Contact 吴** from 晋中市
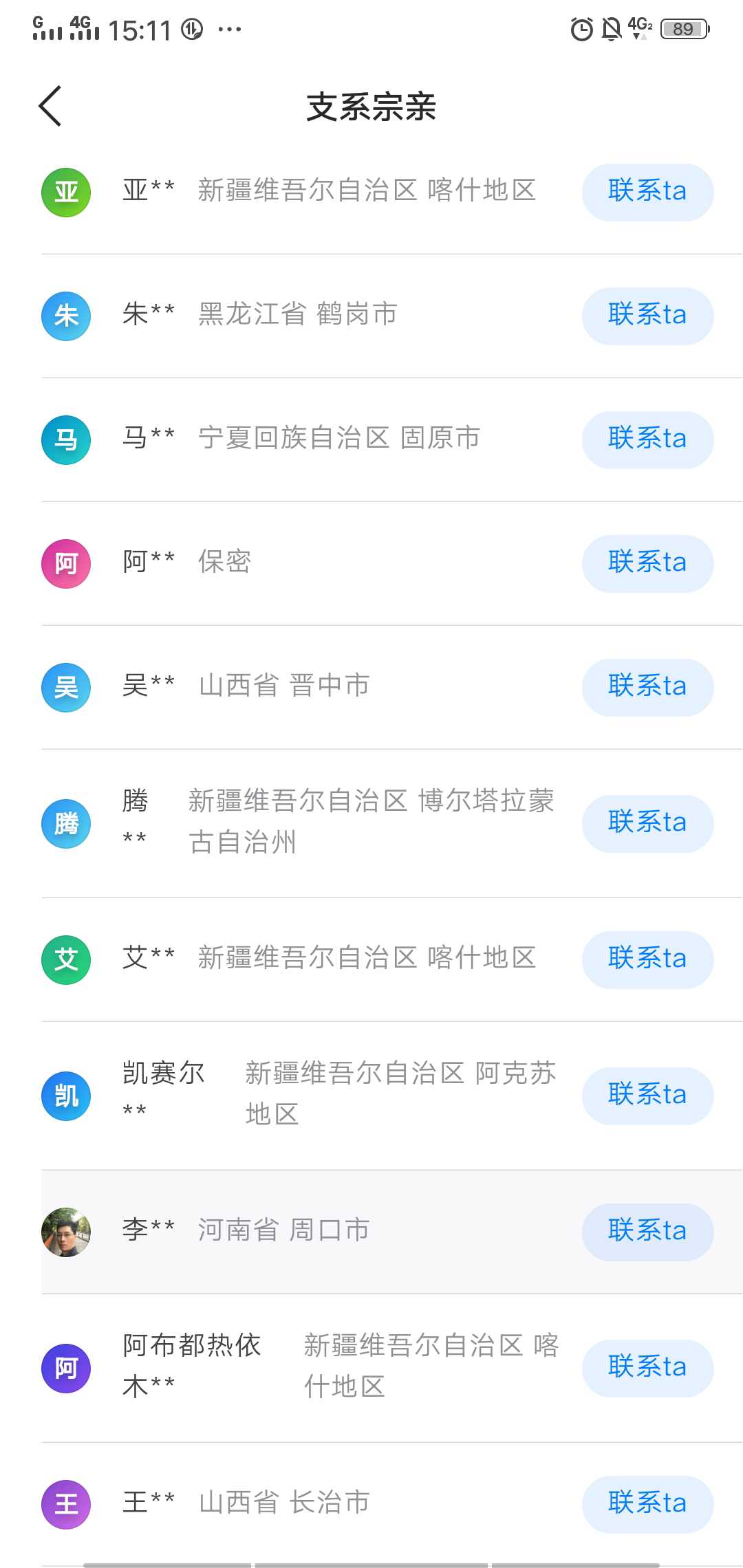743x1568 pixels. (x=647, y=687)
